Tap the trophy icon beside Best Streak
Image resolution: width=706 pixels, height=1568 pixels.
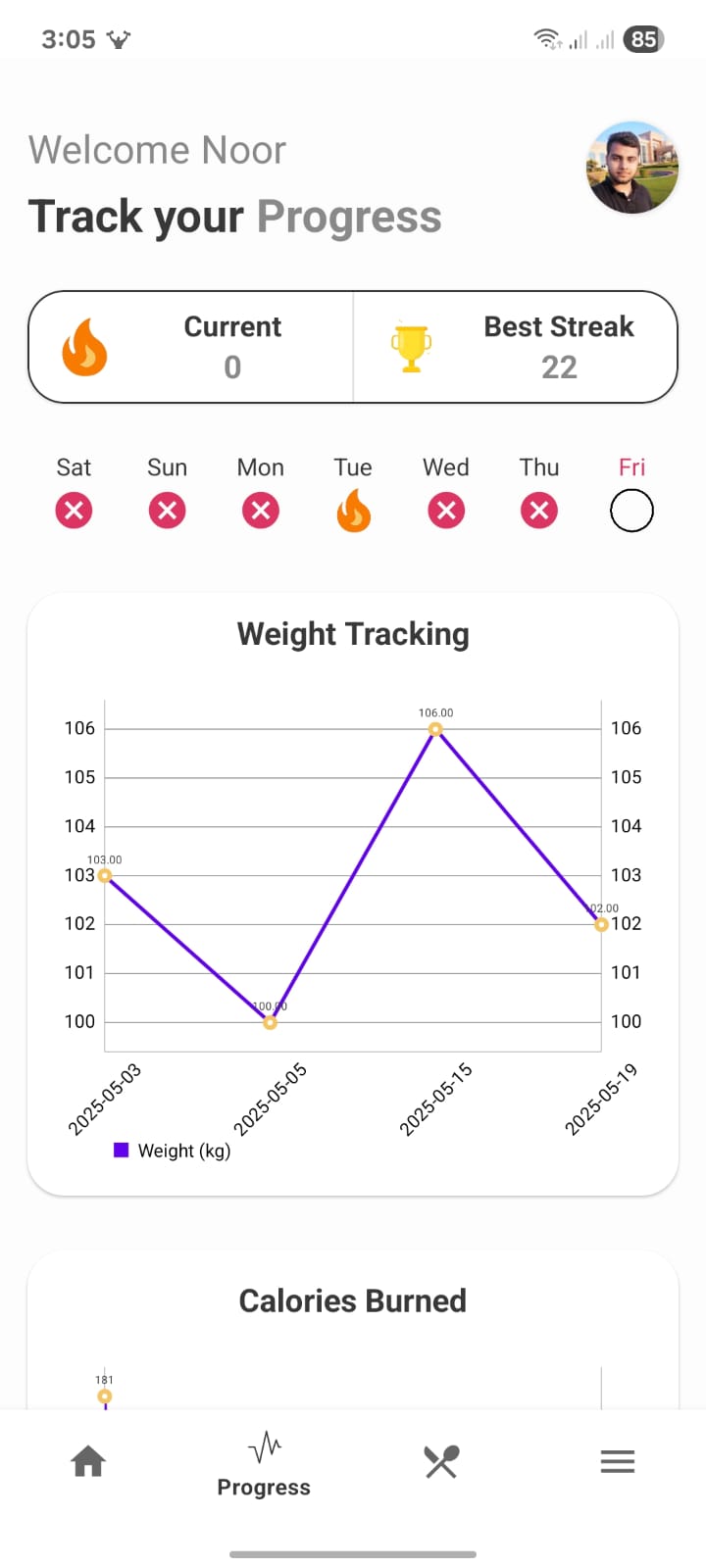click(x=412, y=347)
